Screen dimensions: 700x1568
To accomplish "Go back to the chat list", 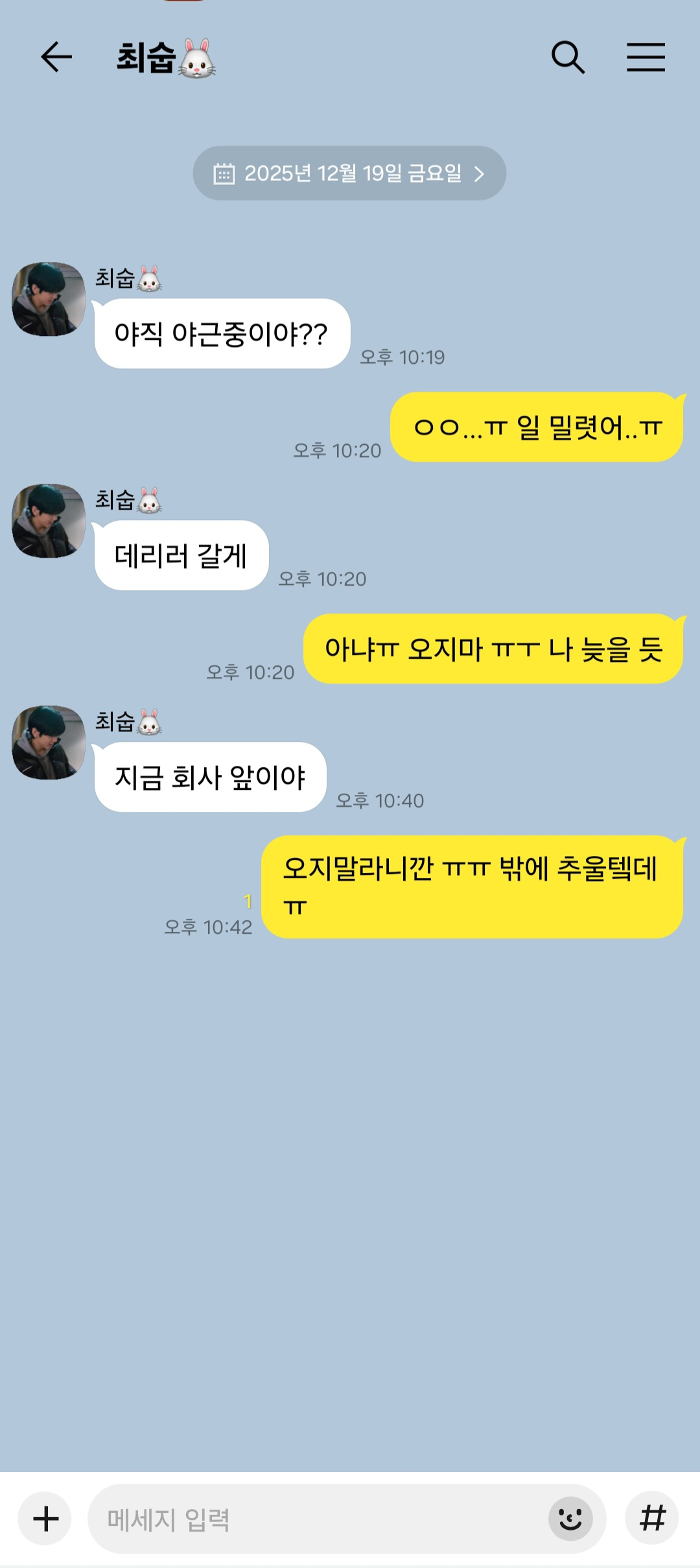I will point(56,57).
